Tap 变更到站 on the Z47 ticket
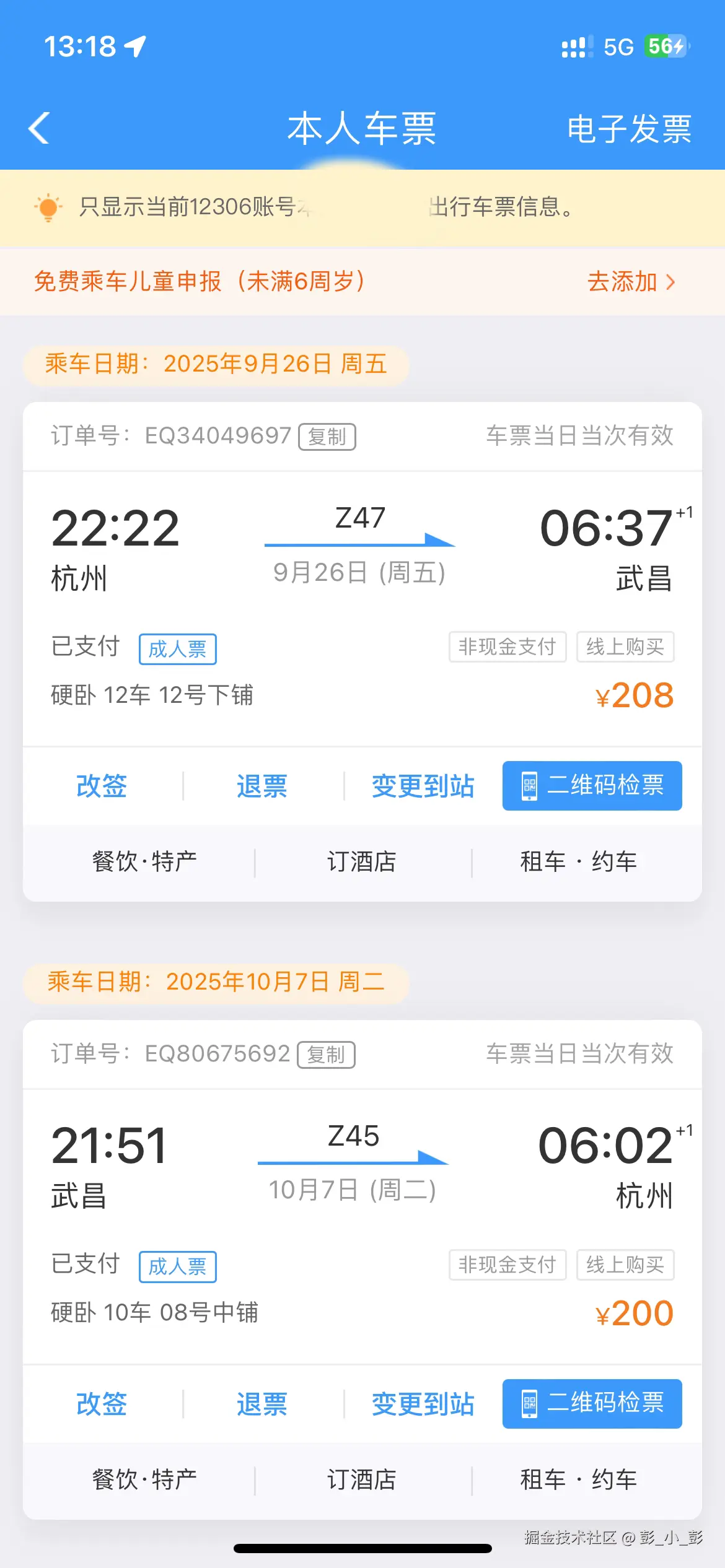 click(423, 786)
